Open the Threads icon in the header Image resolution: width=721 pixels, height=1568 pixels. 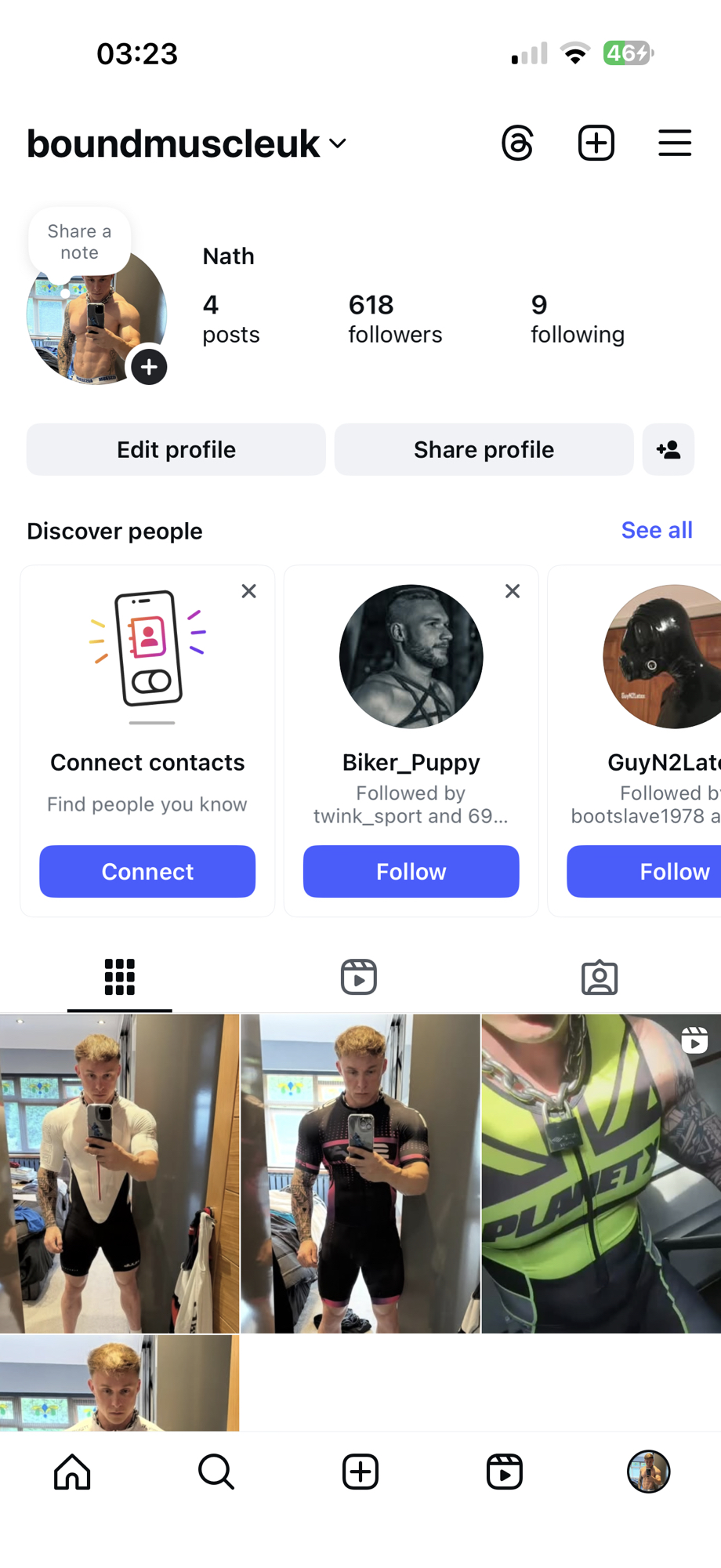(x=517, y=143)
